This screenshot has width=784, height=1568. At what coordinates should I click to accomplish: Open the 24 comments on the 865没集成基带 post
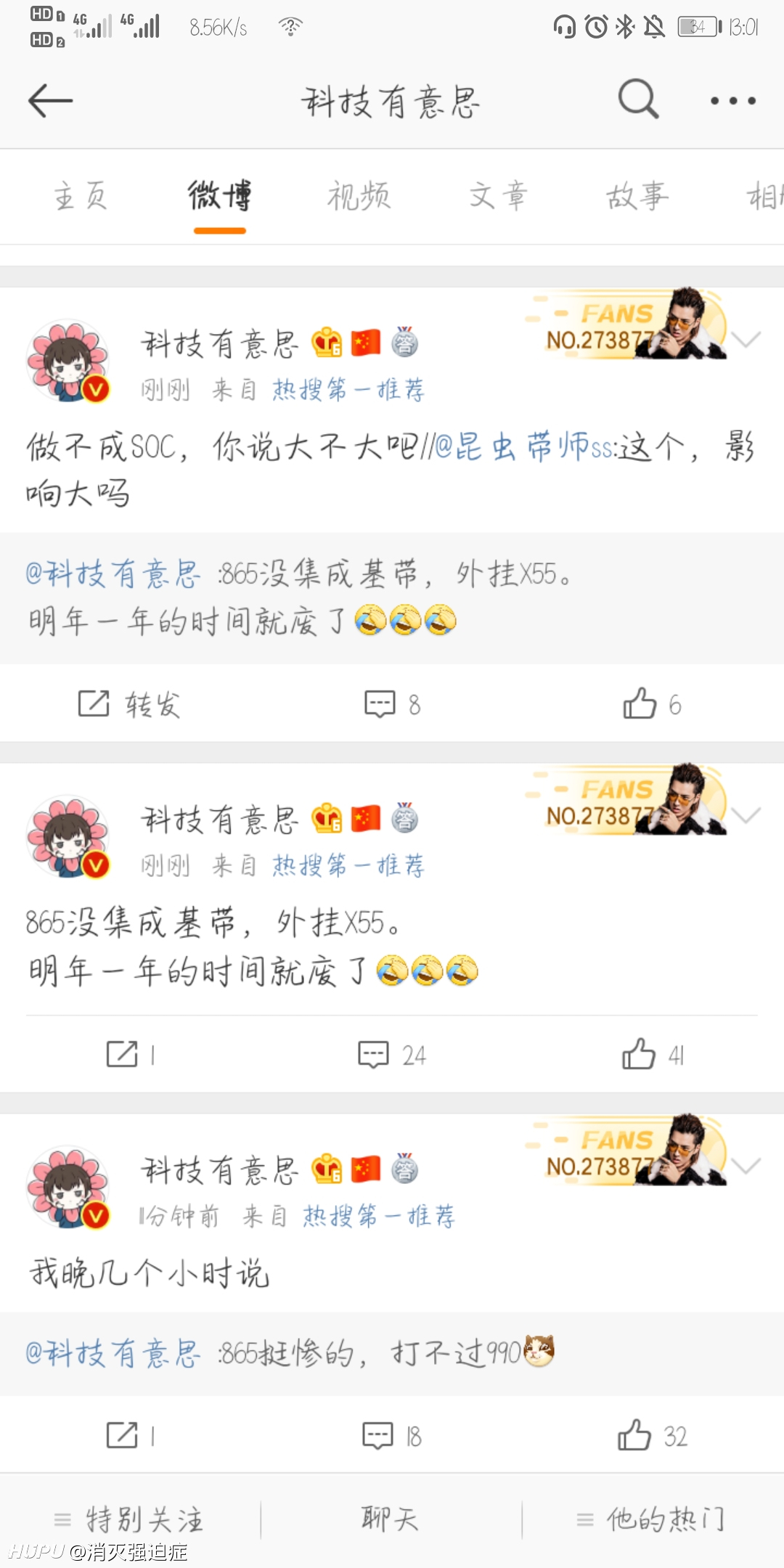pos(392,1055)
